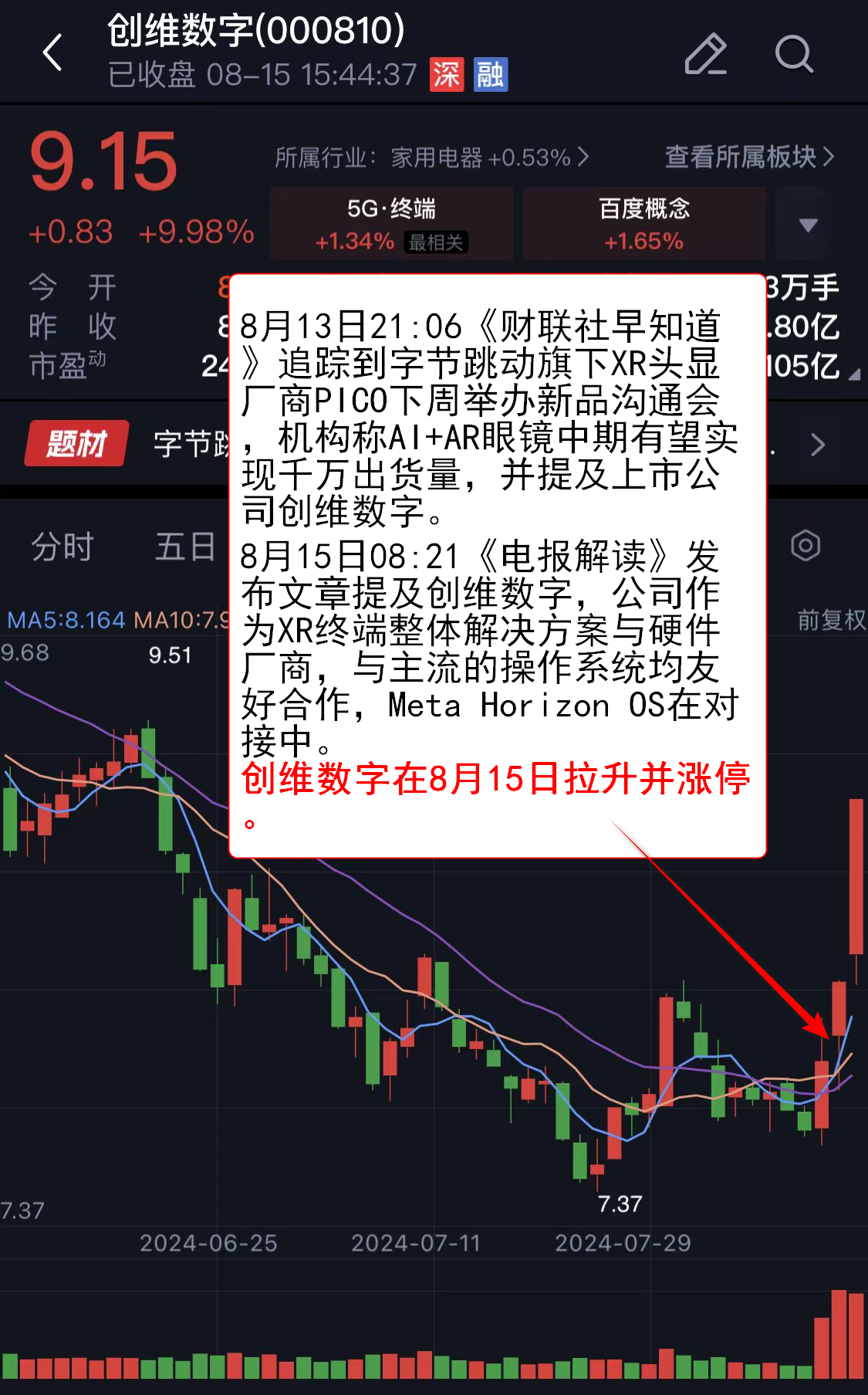Switch to the 分时 chart tab
This screenshot has height=1395, width=868.
pyautogui.click(x=62, y=547)
